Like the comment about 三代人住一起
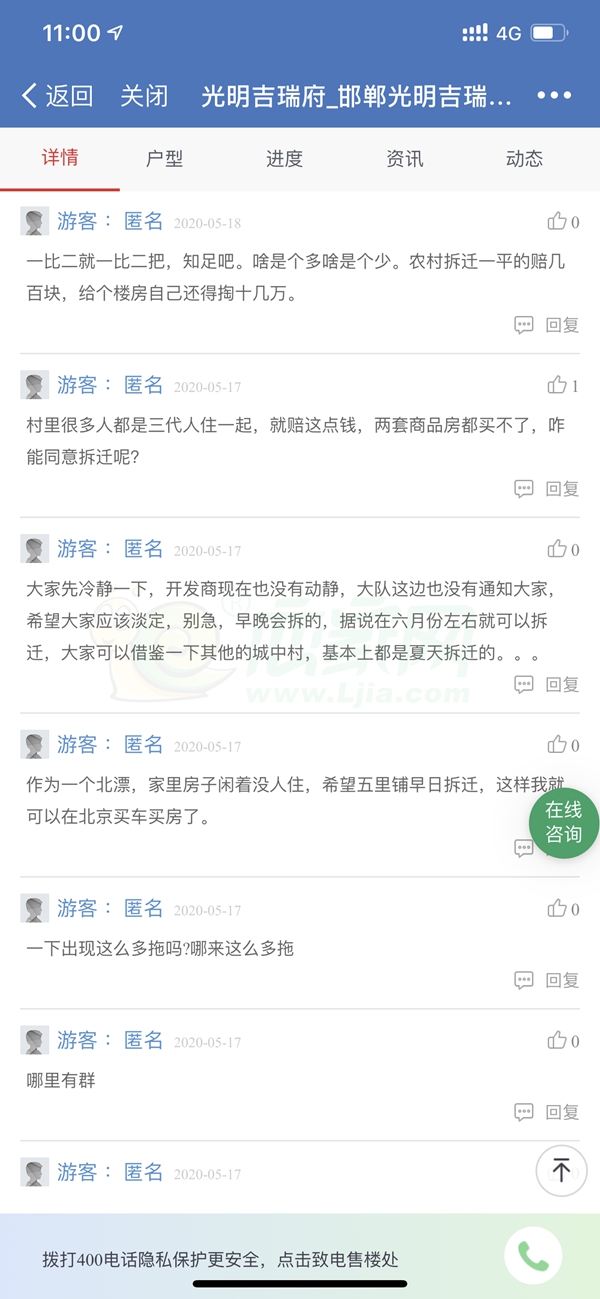 click(x=558, y=385)
